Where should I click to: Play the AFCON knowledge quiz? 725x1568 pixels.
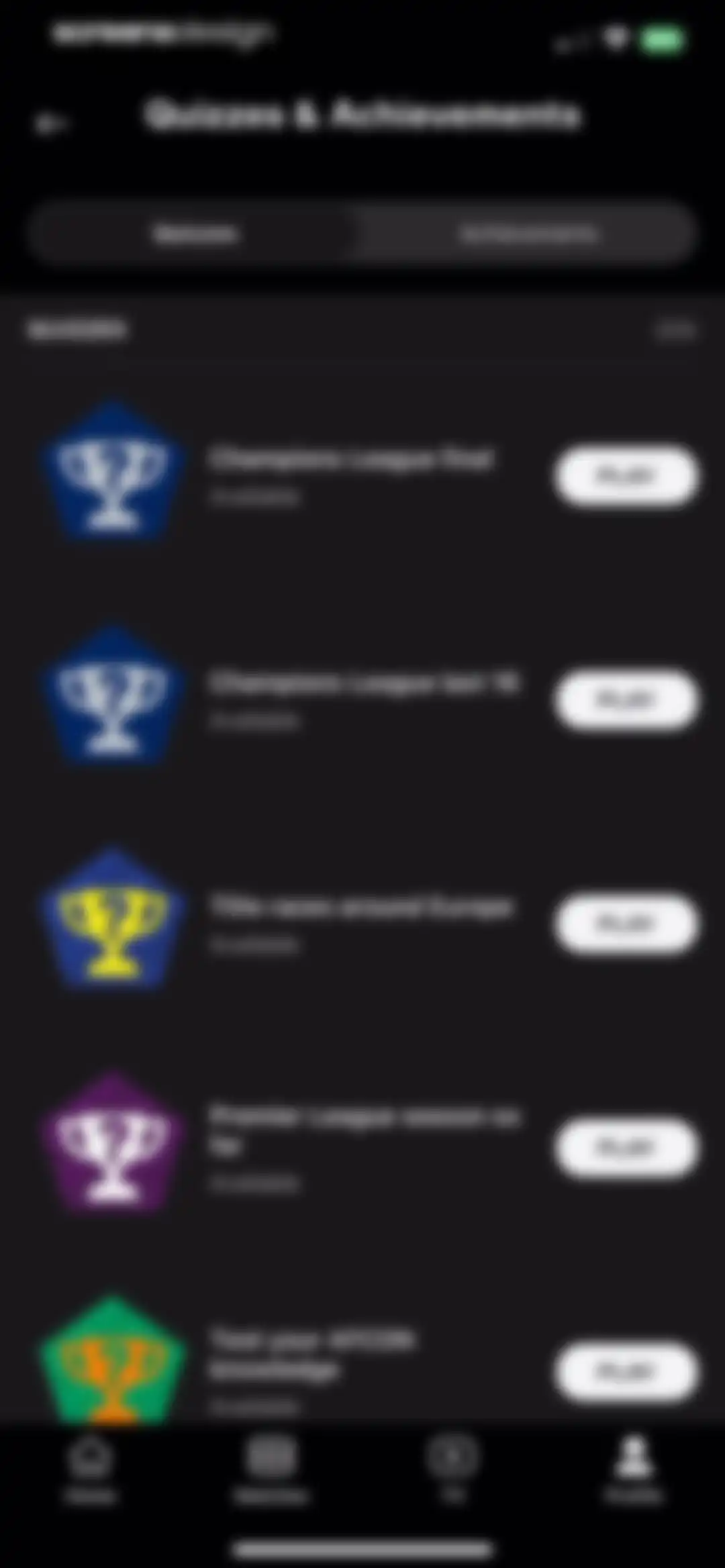coord(626,1371)
